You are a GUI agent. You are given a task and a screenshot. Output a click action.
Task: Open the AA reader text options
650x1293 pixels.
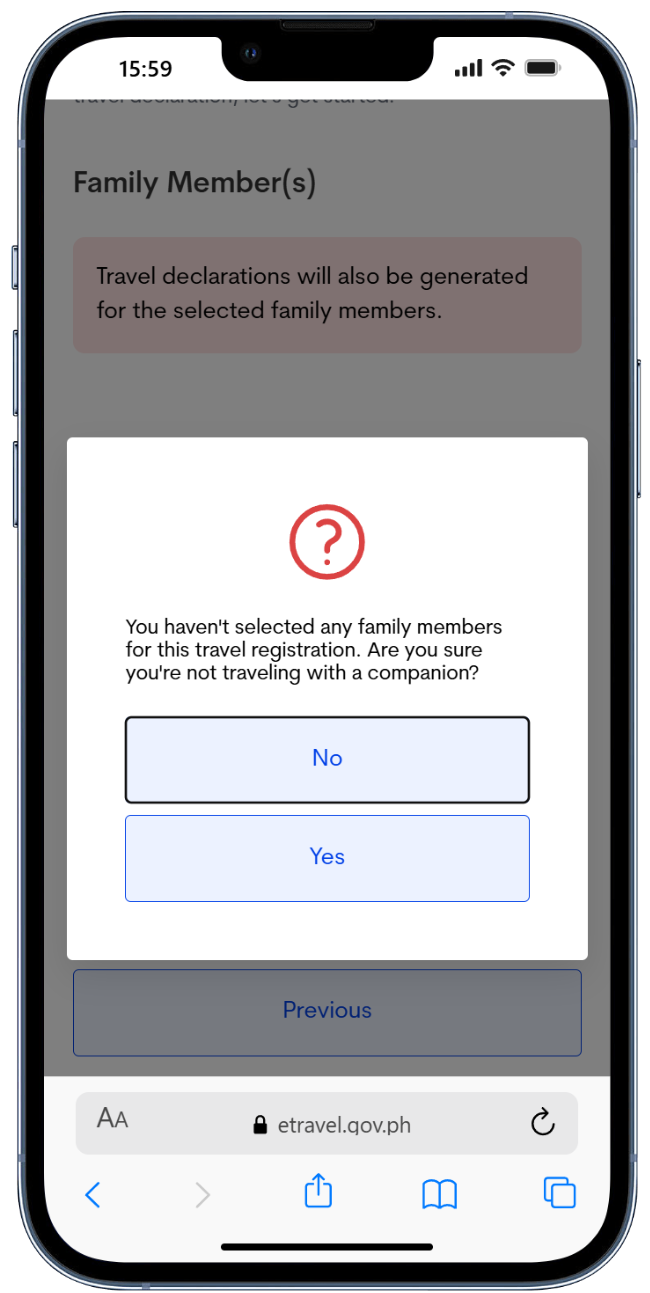point(113,1120)
